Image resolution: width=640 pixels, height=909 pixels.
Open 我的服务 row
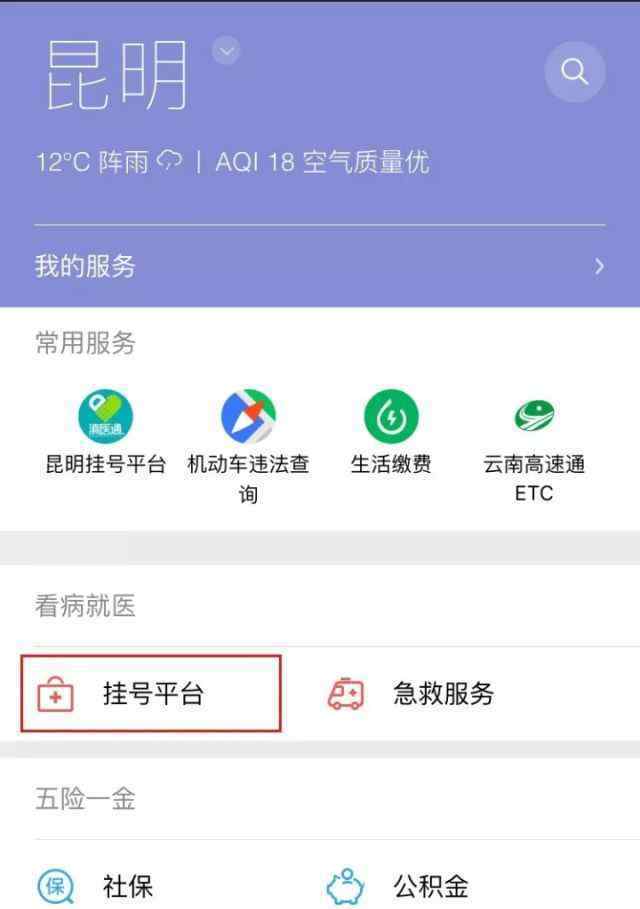point(320,266)
